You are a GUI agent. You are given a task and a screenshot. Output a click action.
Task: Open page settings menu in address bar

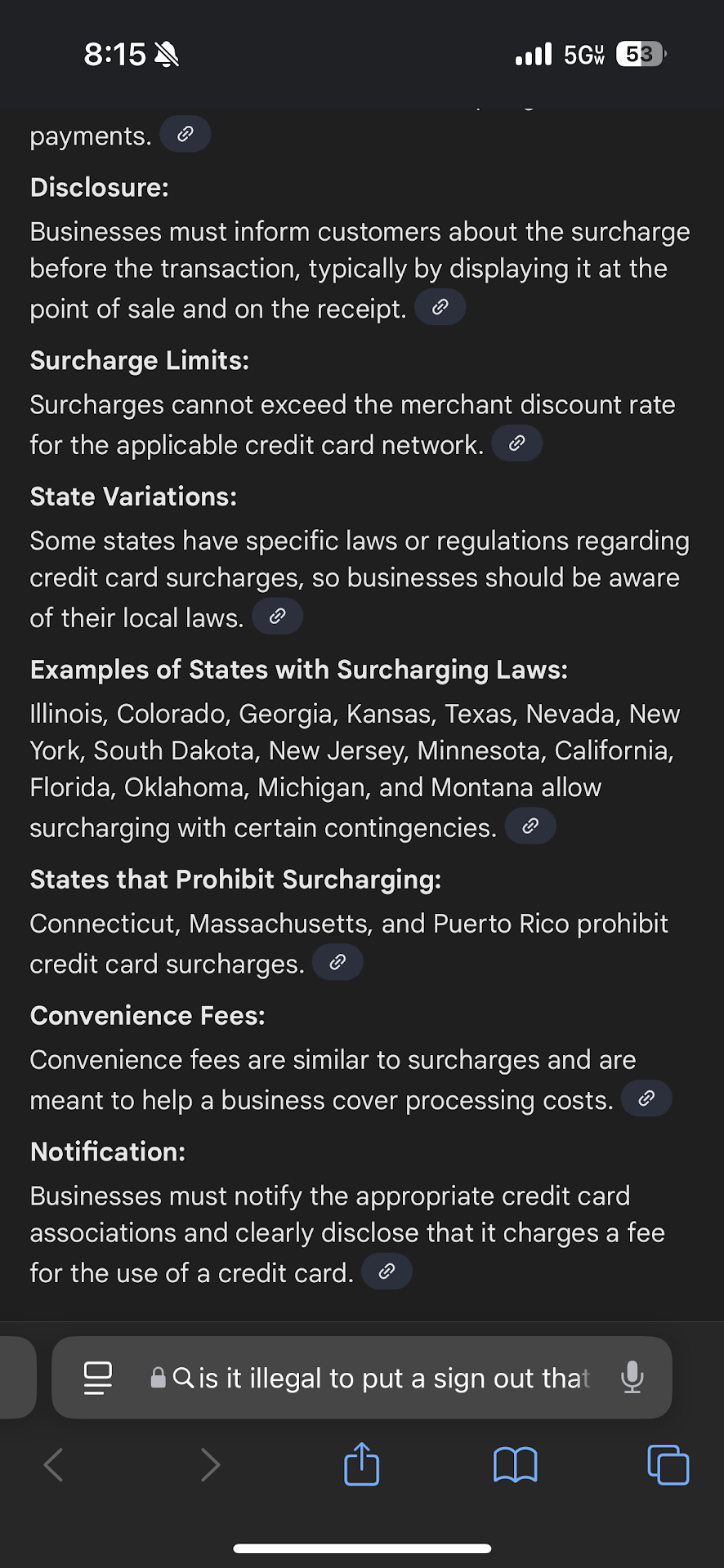[x=98, y=1379]
